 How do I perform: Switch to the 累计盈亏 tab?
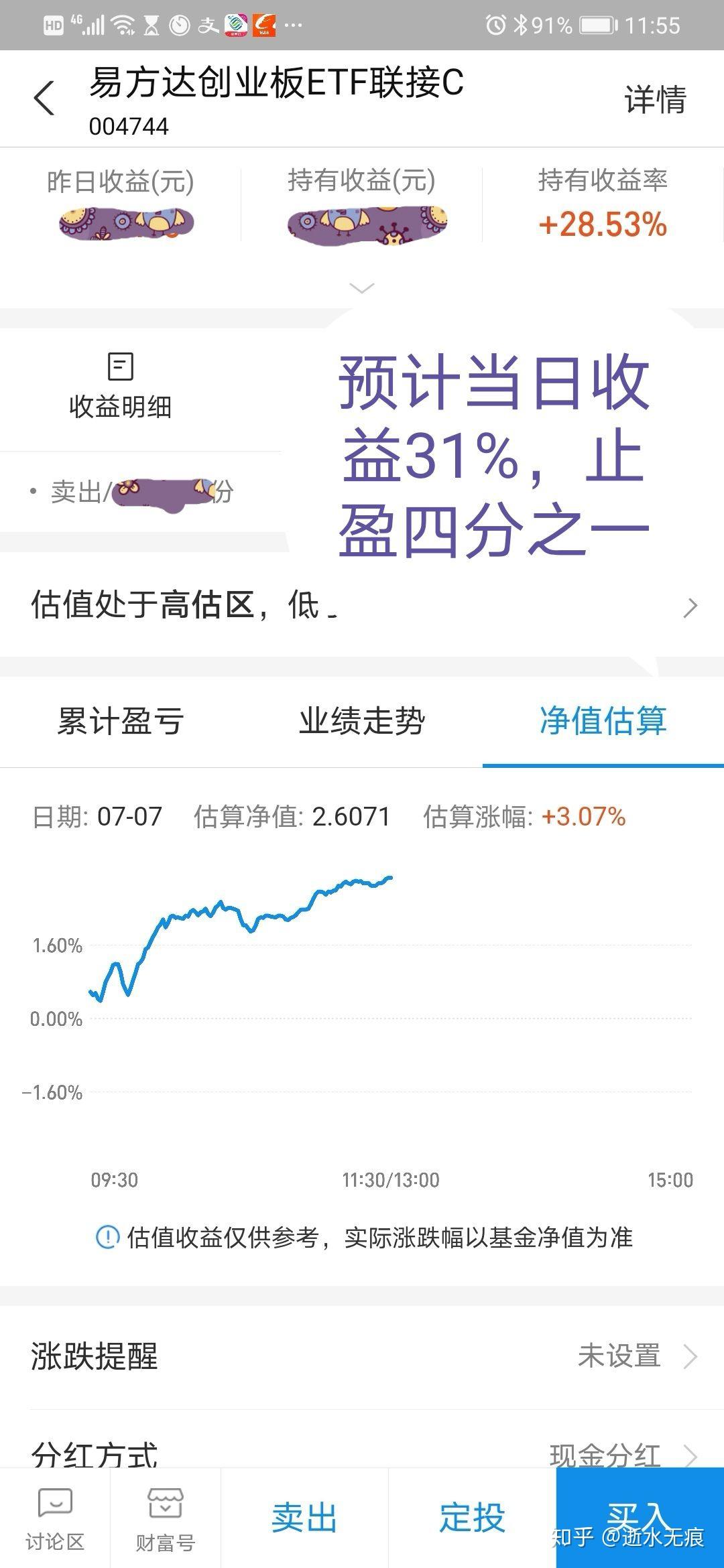pyautogui.click(x=121, y=721)
